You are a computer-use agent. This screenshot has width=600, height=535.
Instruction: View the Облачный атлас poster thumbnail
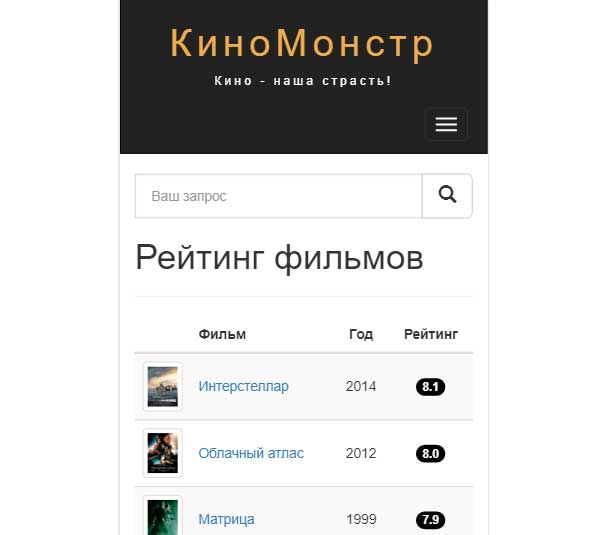tap(162, 453)
